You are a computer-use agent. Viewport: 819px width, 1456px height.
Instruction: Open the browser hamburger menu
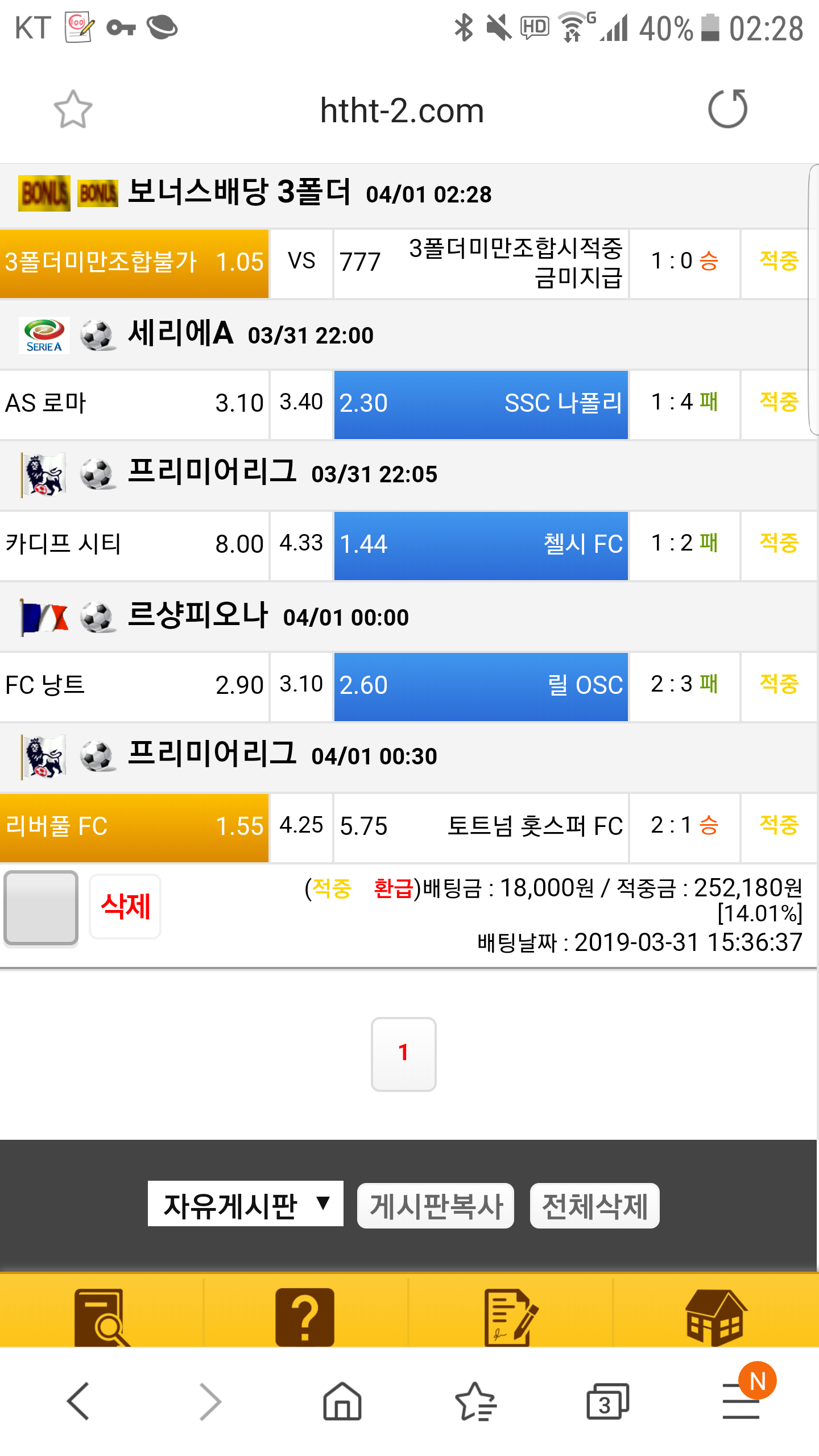click(740, 1401)
